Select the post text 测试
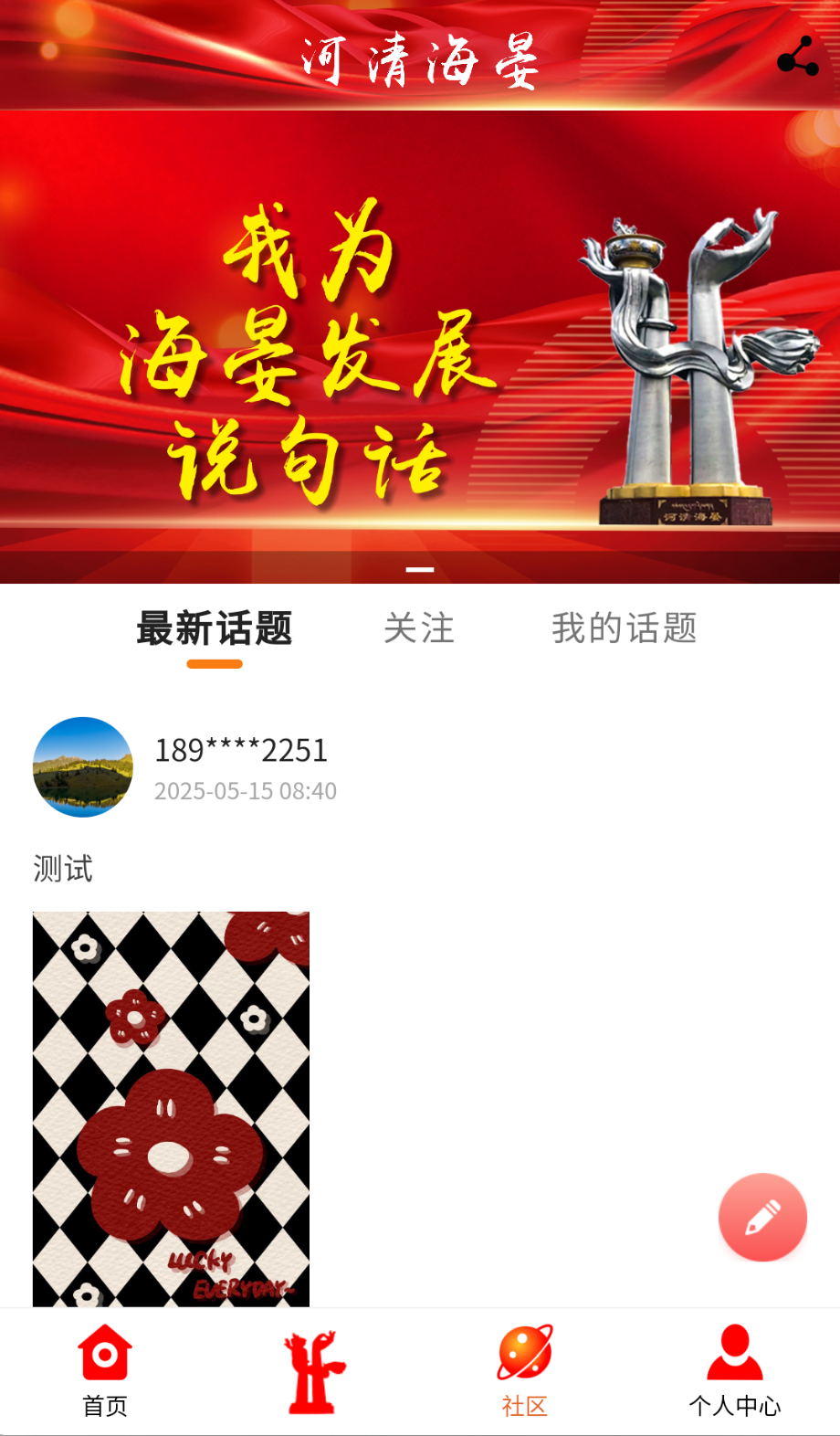Image resolution: width=840 pixels, height=1436 pixels. [x=63, y=869]
